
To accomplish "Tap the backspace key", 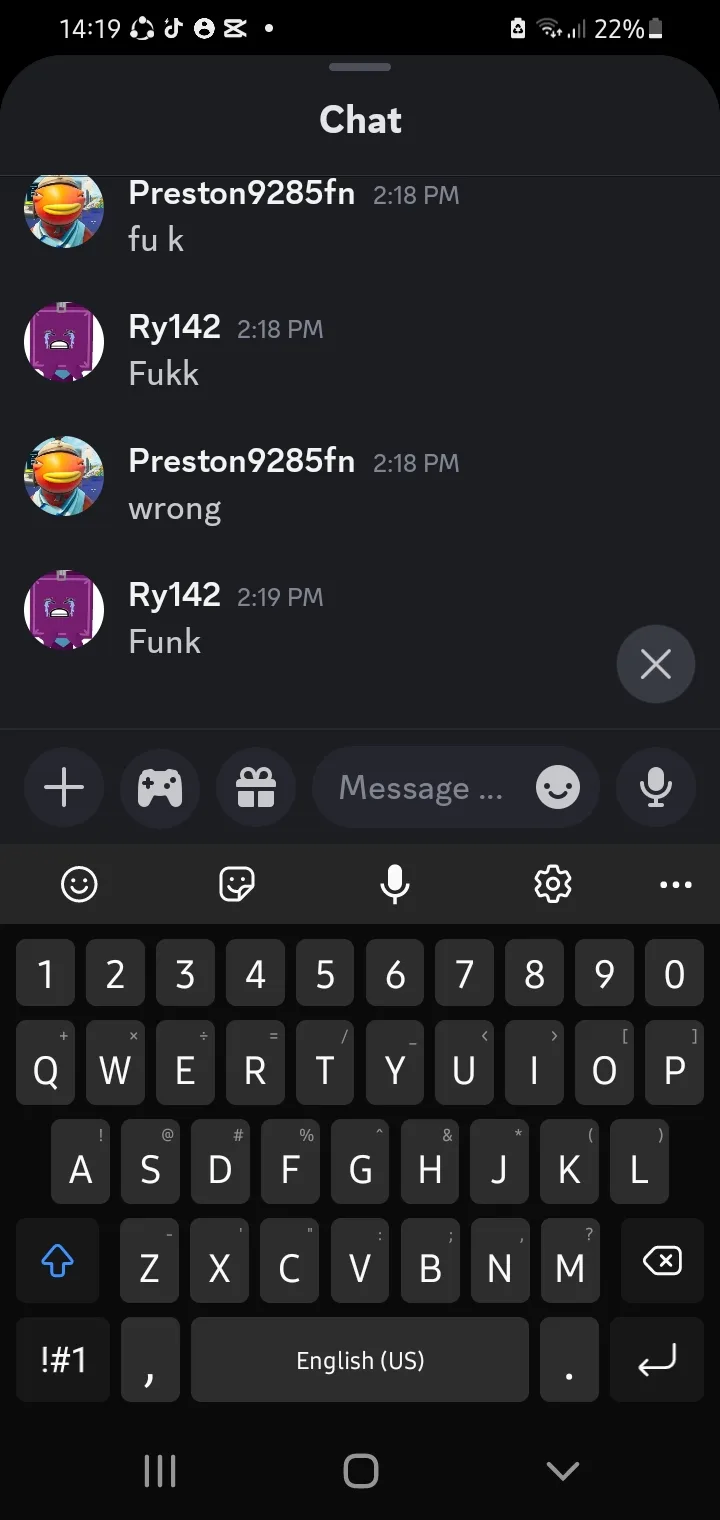I will [661, 1262].
